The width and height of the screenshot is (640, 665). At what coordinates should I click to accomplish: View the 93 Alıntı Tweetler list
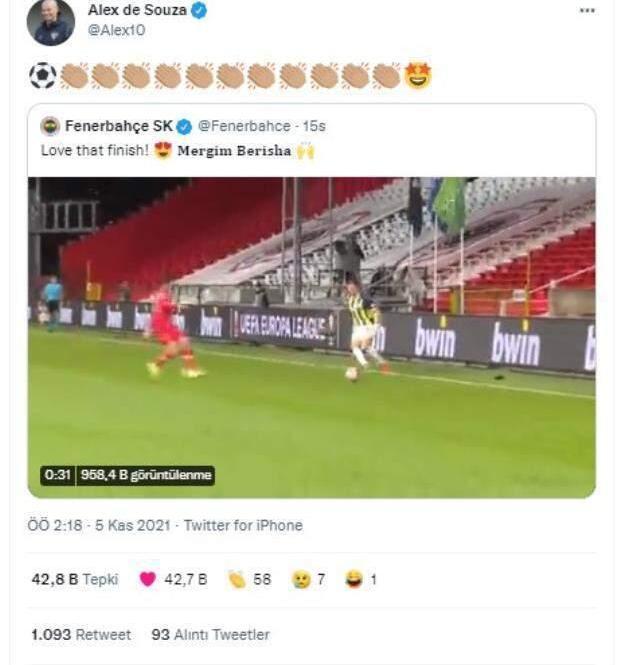coord(210,634)
